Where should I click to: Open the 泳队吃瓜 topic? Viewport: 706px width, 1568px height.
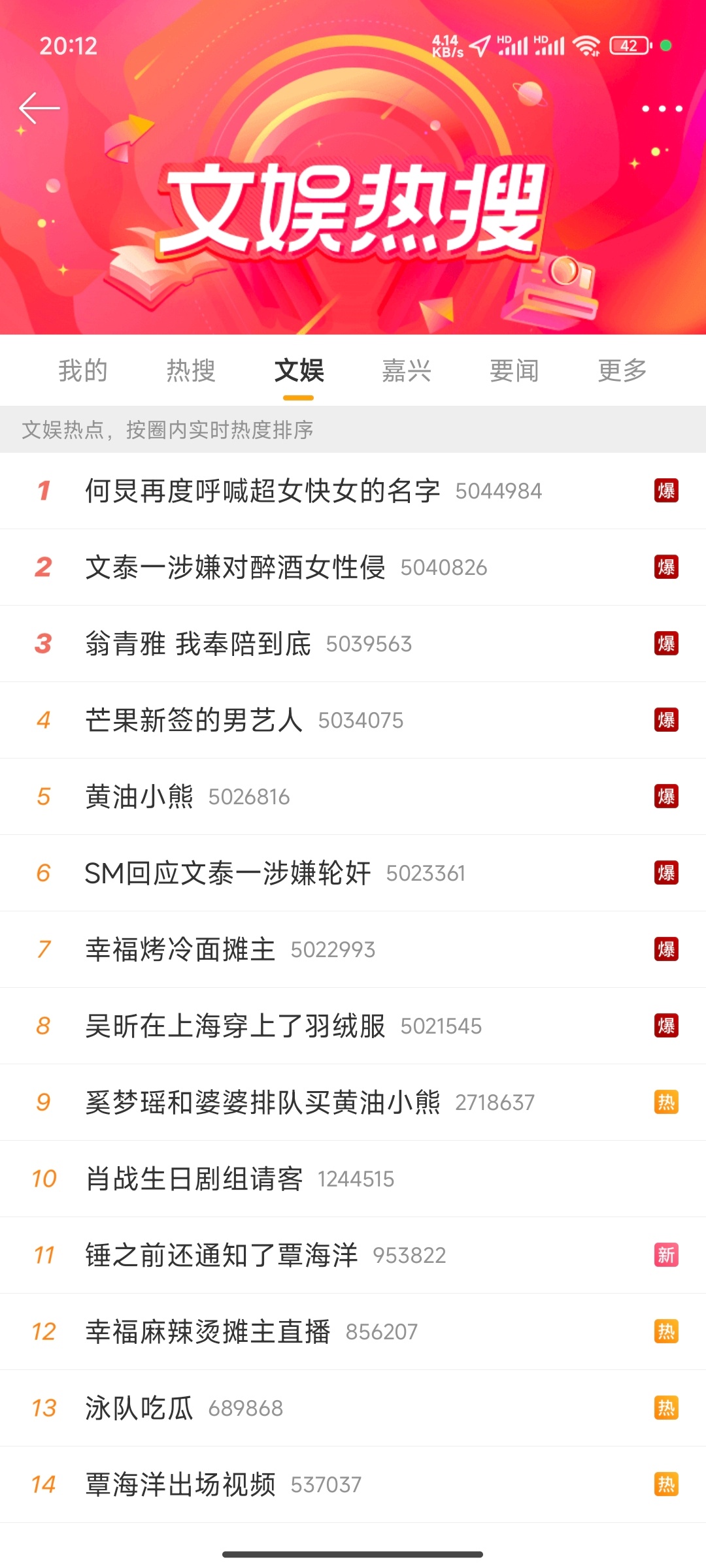pyautogui.click(x=139, y=1409)
